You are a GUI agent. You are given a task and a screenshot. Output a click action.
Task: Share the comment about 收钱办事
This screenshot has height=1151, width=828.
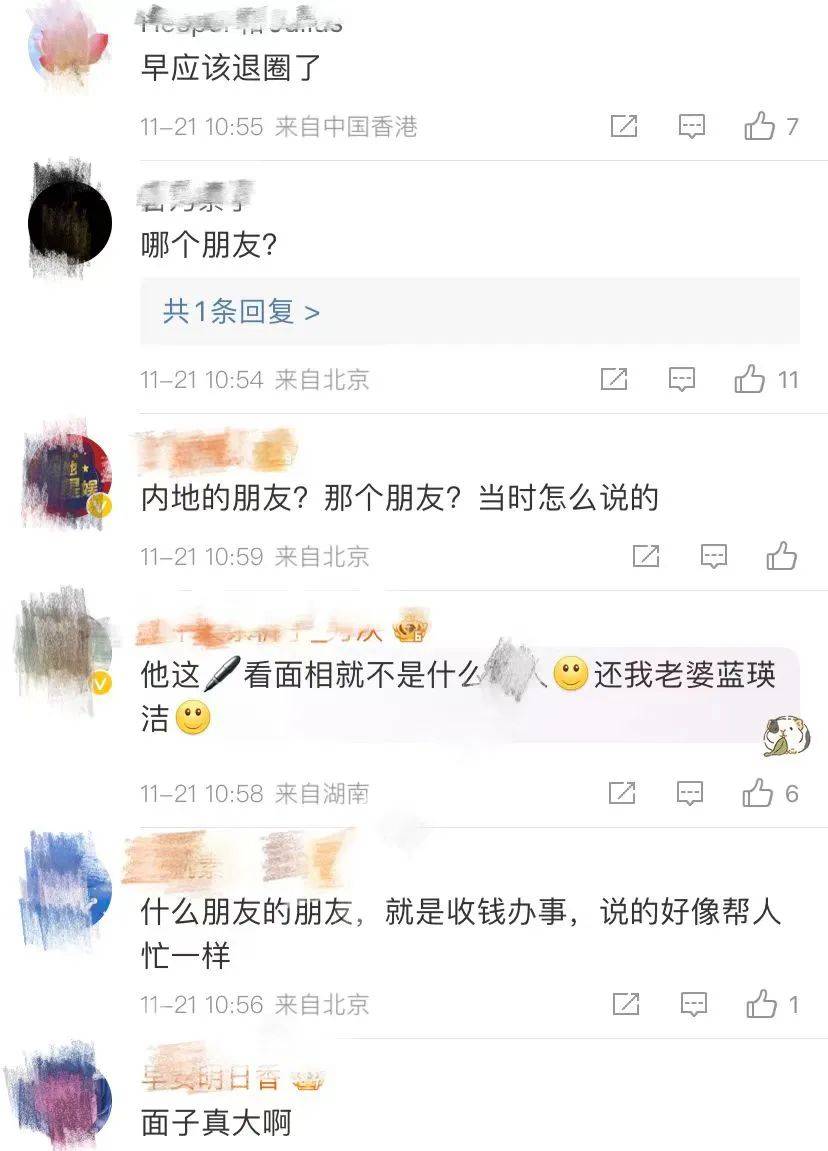click(x=626, y=1004)
